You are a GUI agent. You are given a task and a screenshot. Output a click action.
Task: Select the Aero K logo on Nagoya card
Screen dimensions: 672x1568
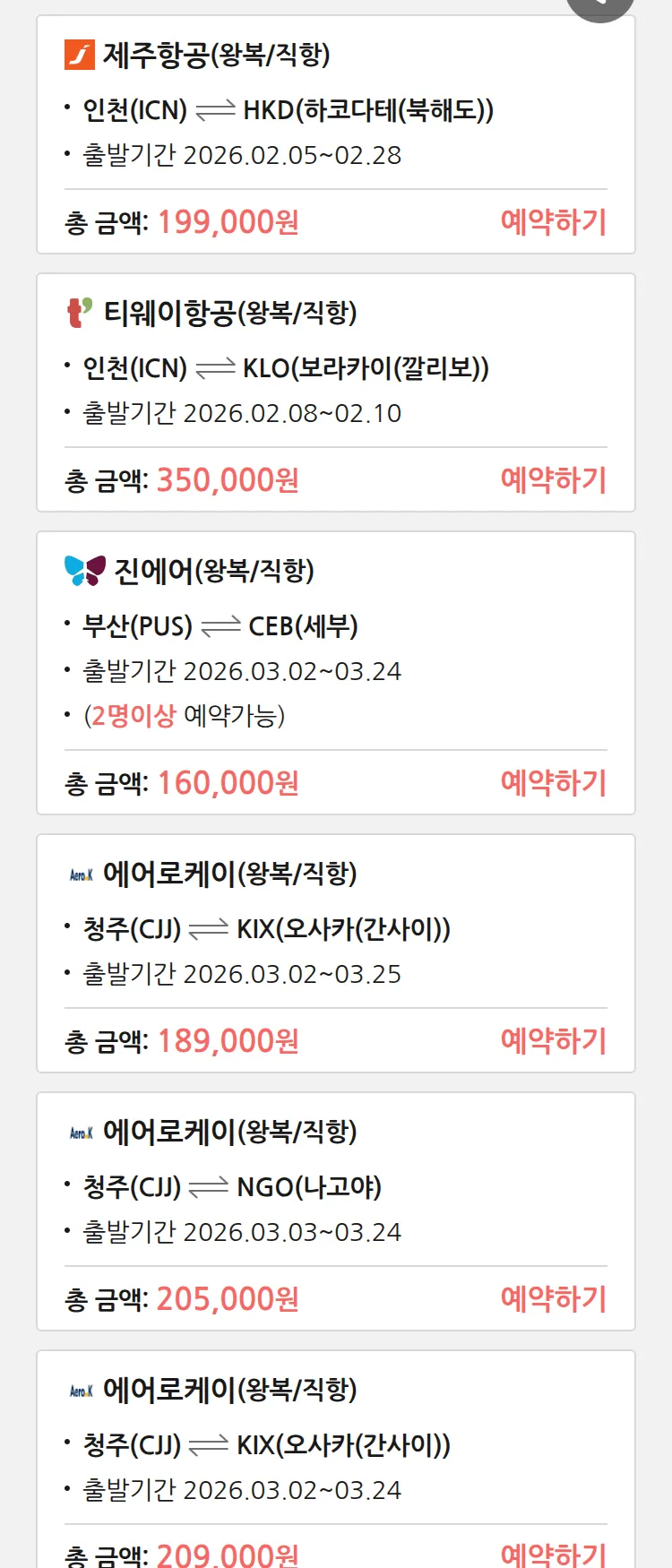point(81,1130)
